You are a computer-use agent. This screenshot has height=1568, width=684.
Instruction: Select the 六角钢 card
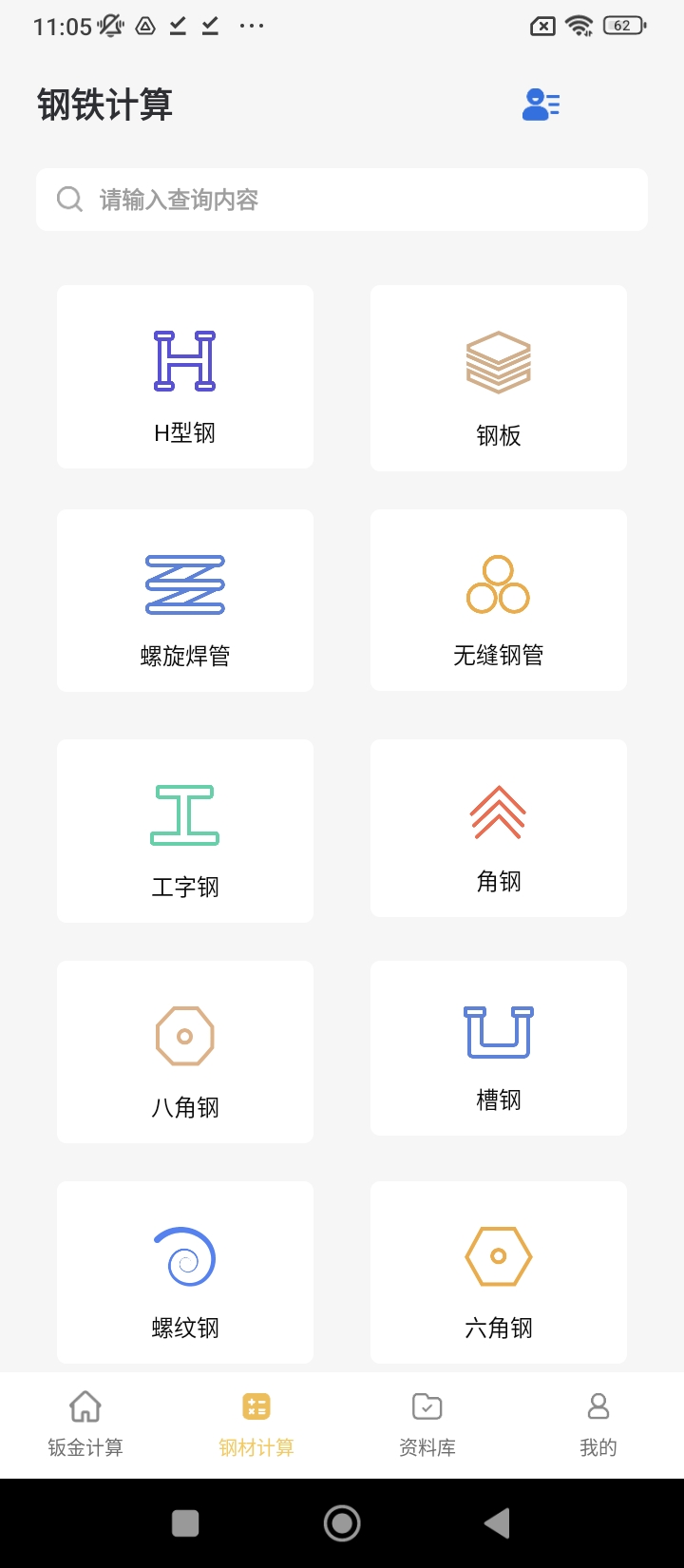point(499,1272)
